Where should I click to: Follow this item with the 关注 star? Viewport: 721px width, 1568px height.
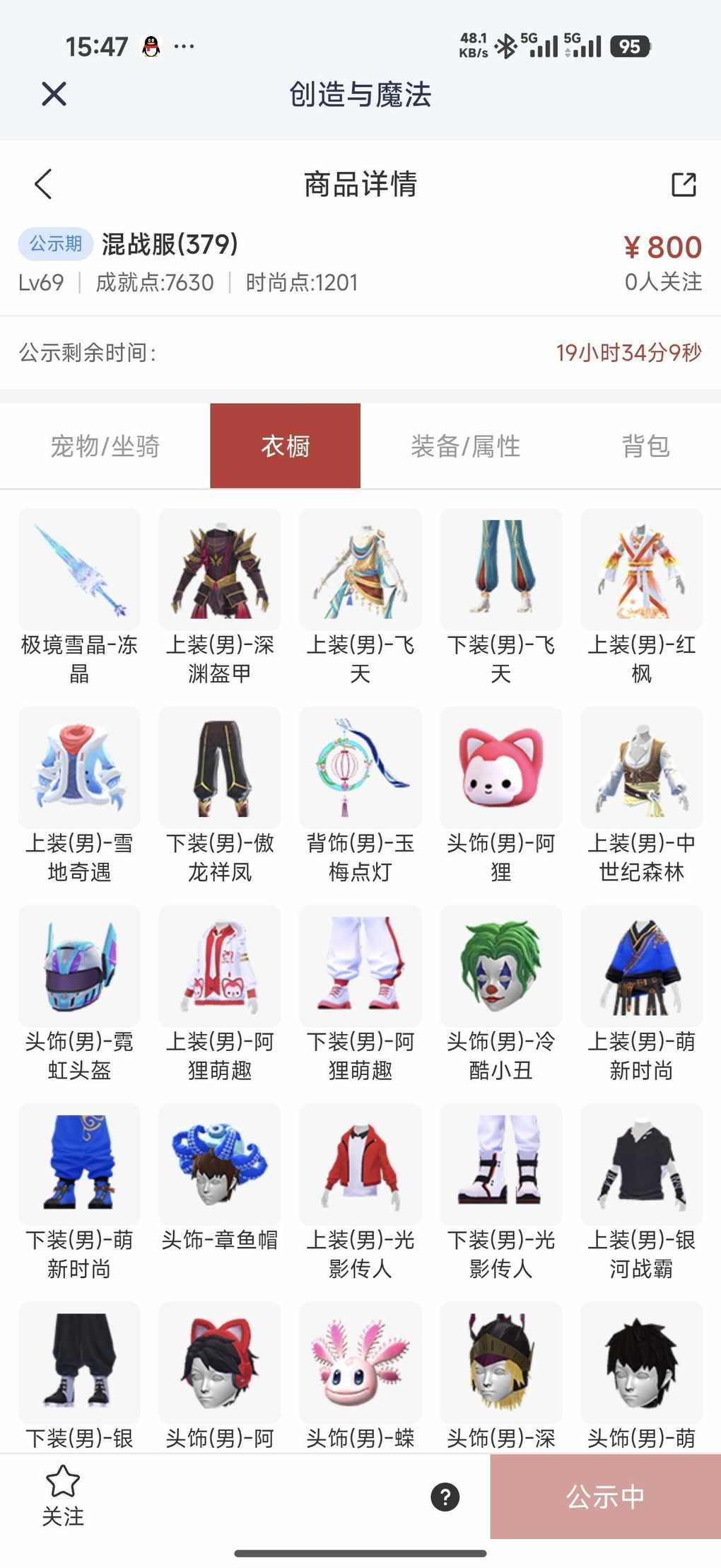(63, 1494)
